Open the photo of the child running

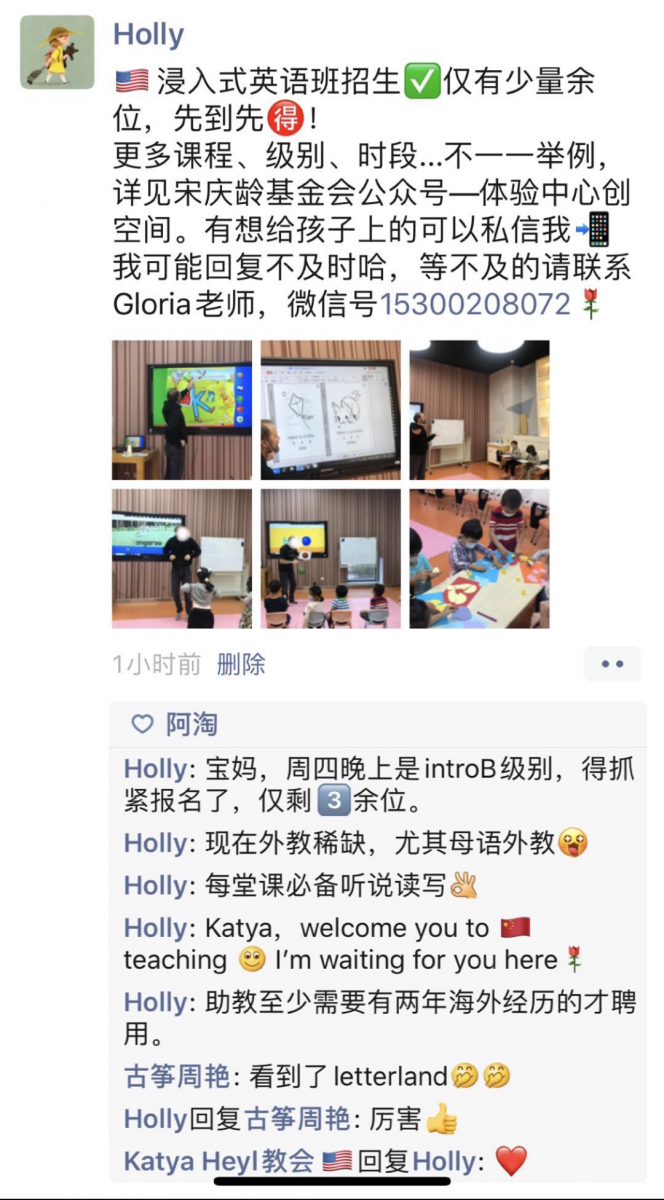[x=181, y=558]
